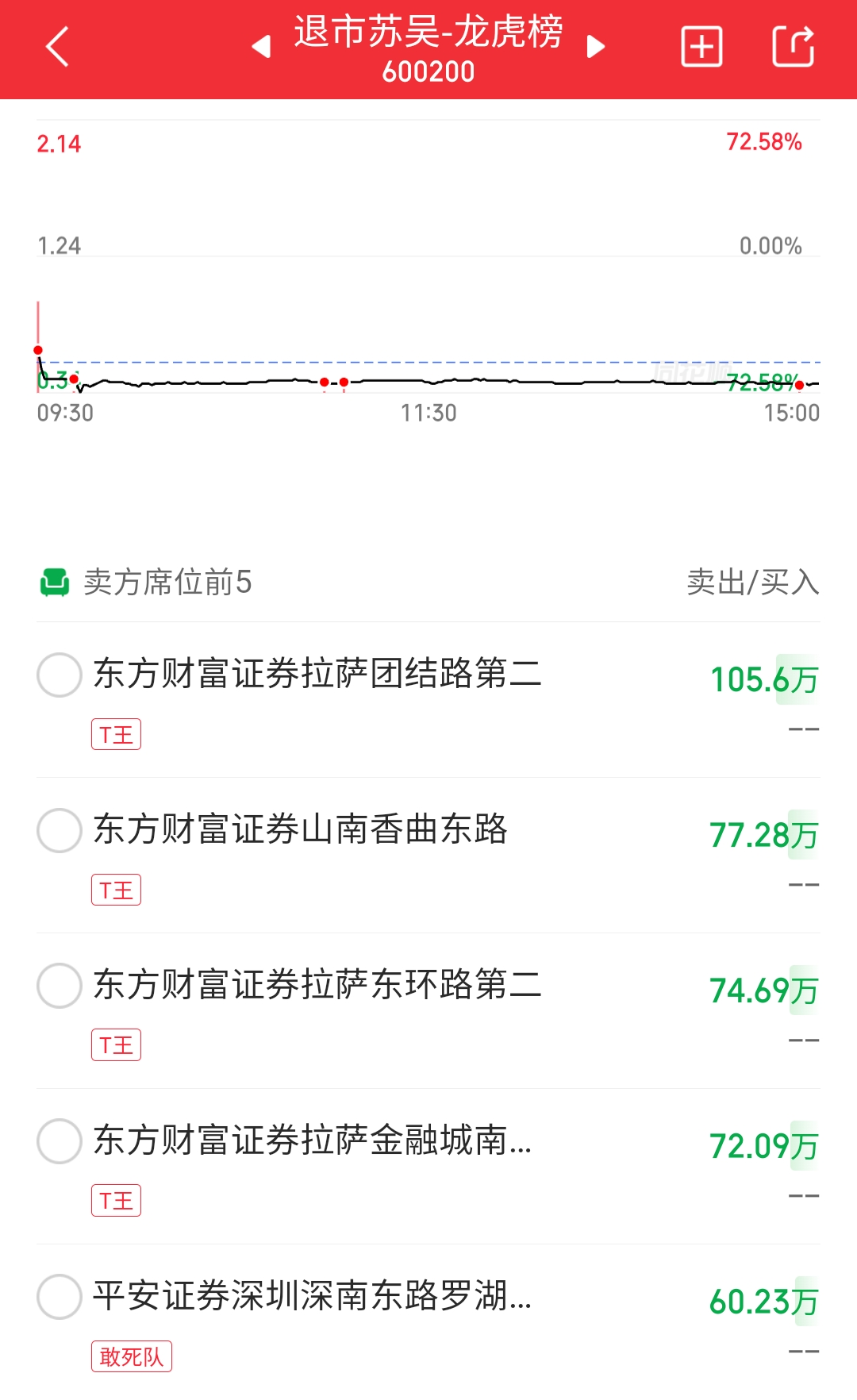
Task: Add 退市苏吴 to watchlist with plus icon
Action: (701, 47)
